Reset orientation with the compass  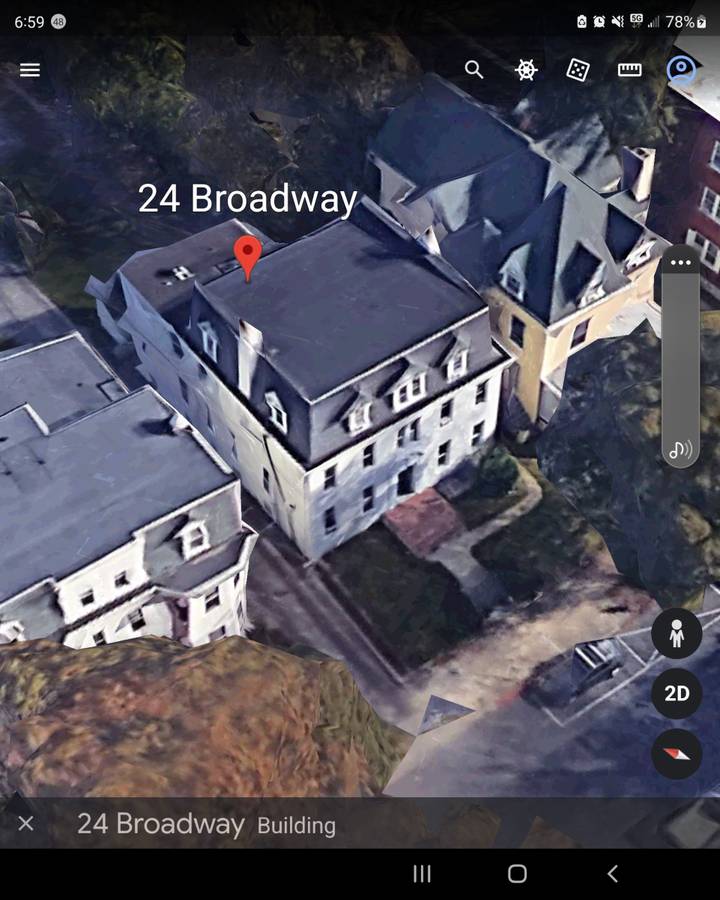[x=677, y=753]
